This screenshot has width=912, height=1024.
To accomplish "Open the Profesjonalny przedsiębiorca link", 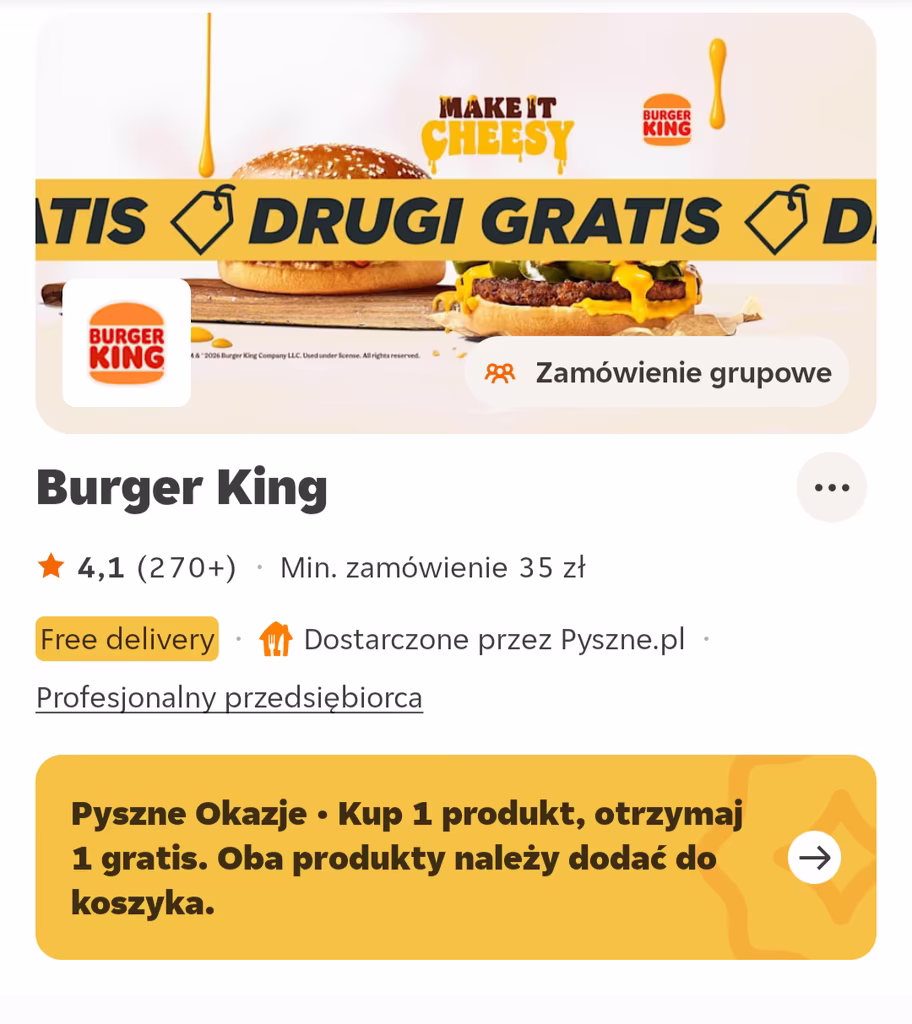I will point(229,698).
